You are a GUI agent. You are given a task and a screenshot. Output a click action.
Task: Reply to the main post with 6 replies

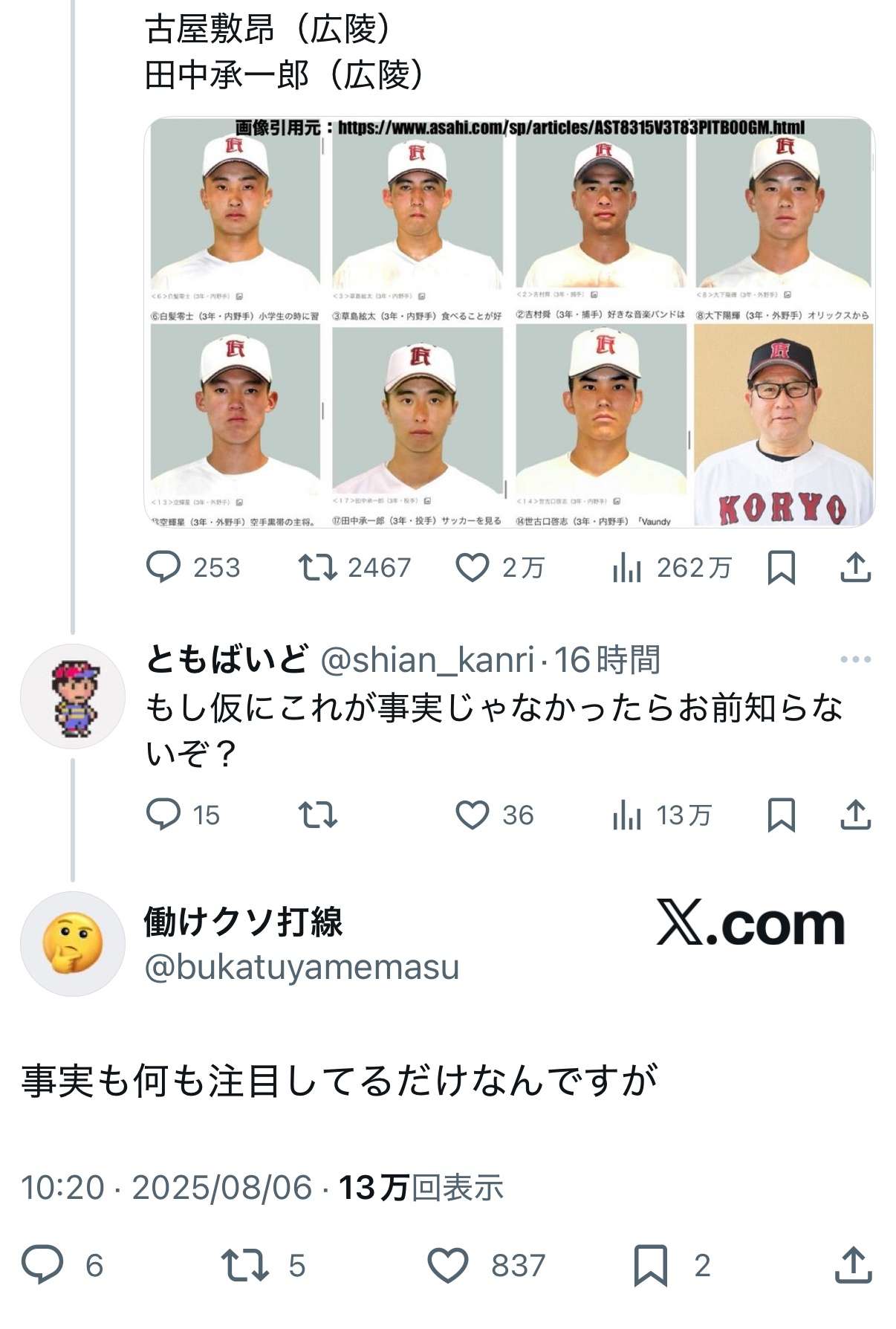[x=42, y=1264]
